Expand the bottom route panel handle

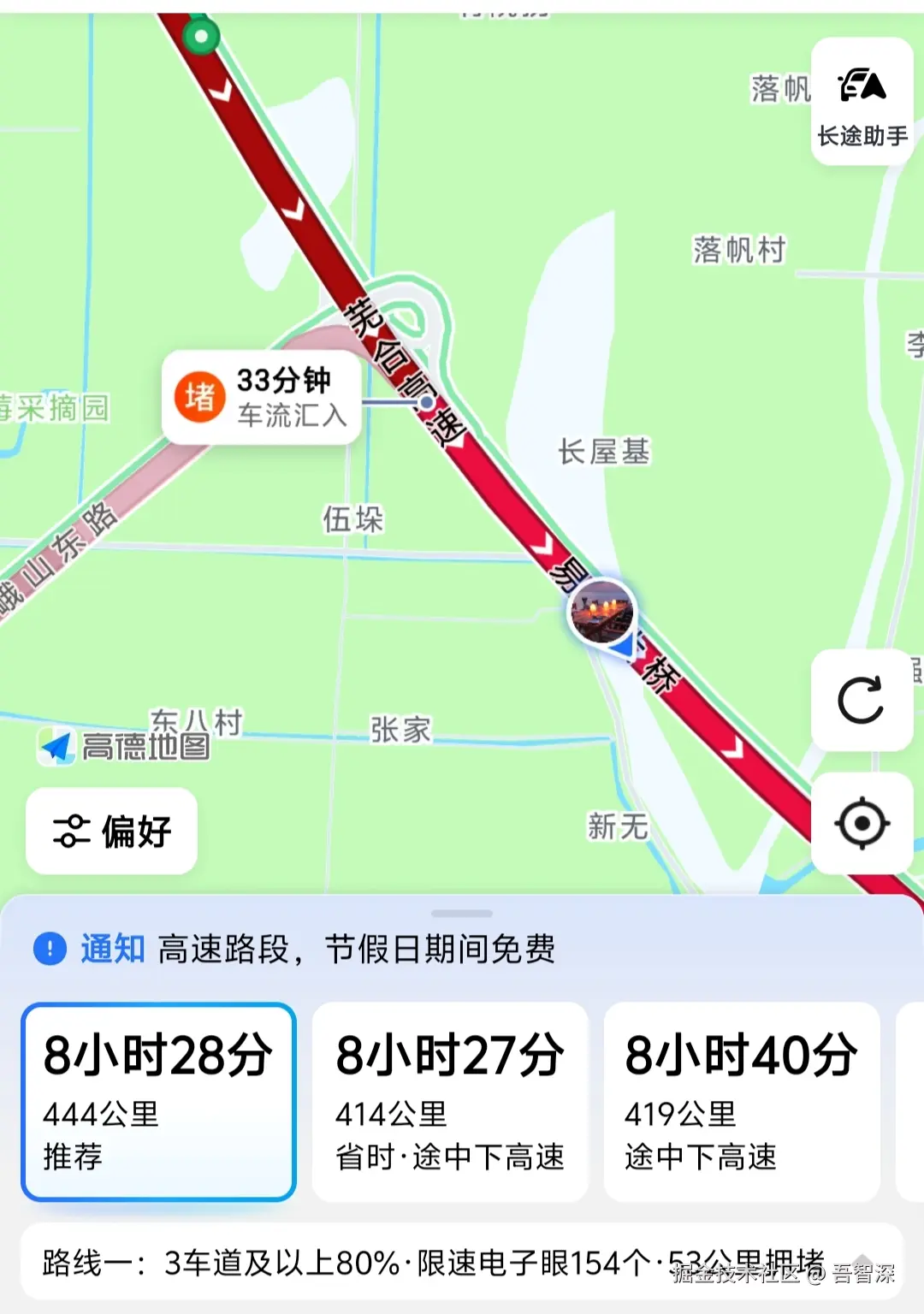(x=462, y=914)
